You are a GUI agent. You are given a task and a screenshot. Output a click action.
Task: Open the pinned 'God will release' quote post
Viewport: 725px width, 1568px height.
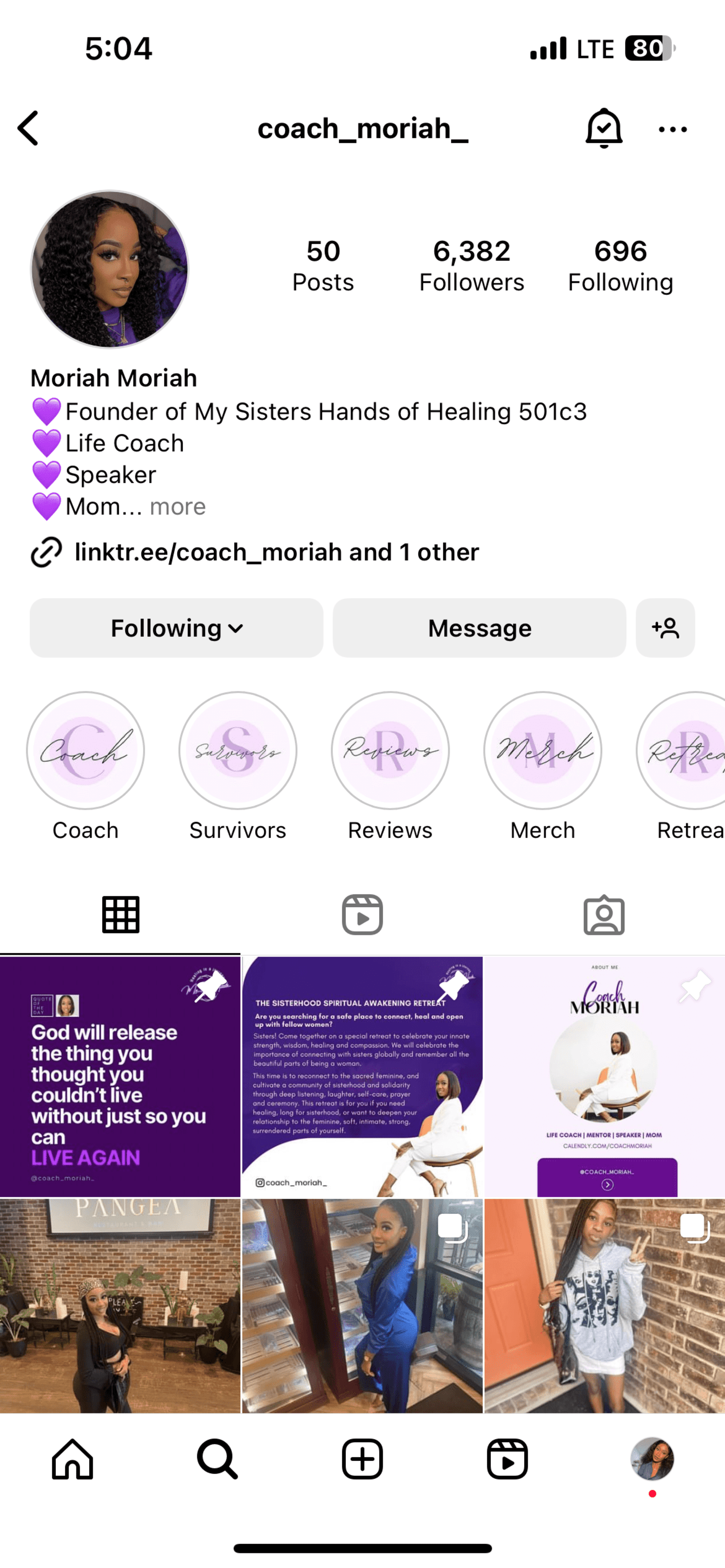(120, 1076)
